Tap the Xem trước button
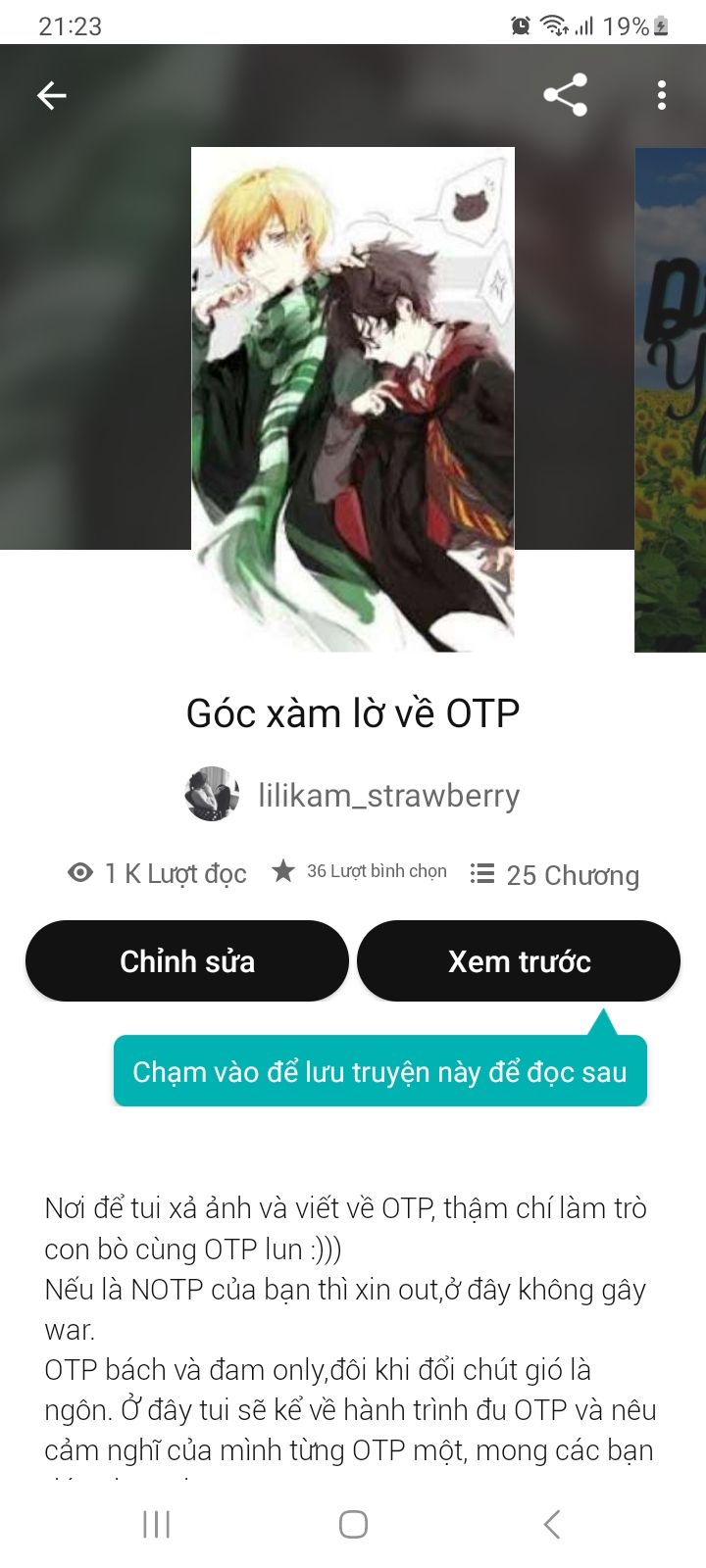The width and height of the screenshot is (706, 1568). click(519, 961)
